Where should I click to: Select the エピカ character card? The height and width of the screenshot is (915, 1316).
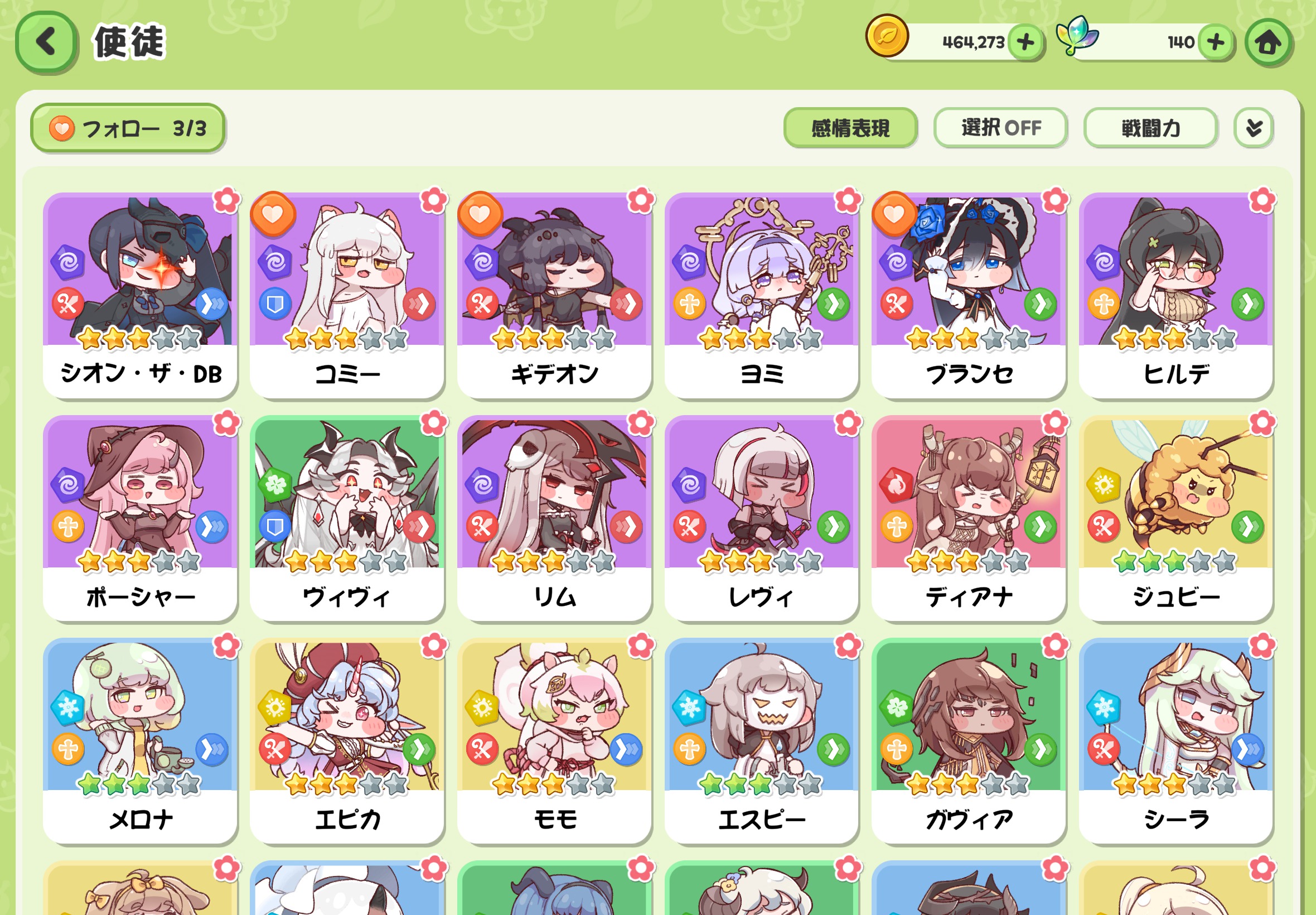[x=347, y=740]
